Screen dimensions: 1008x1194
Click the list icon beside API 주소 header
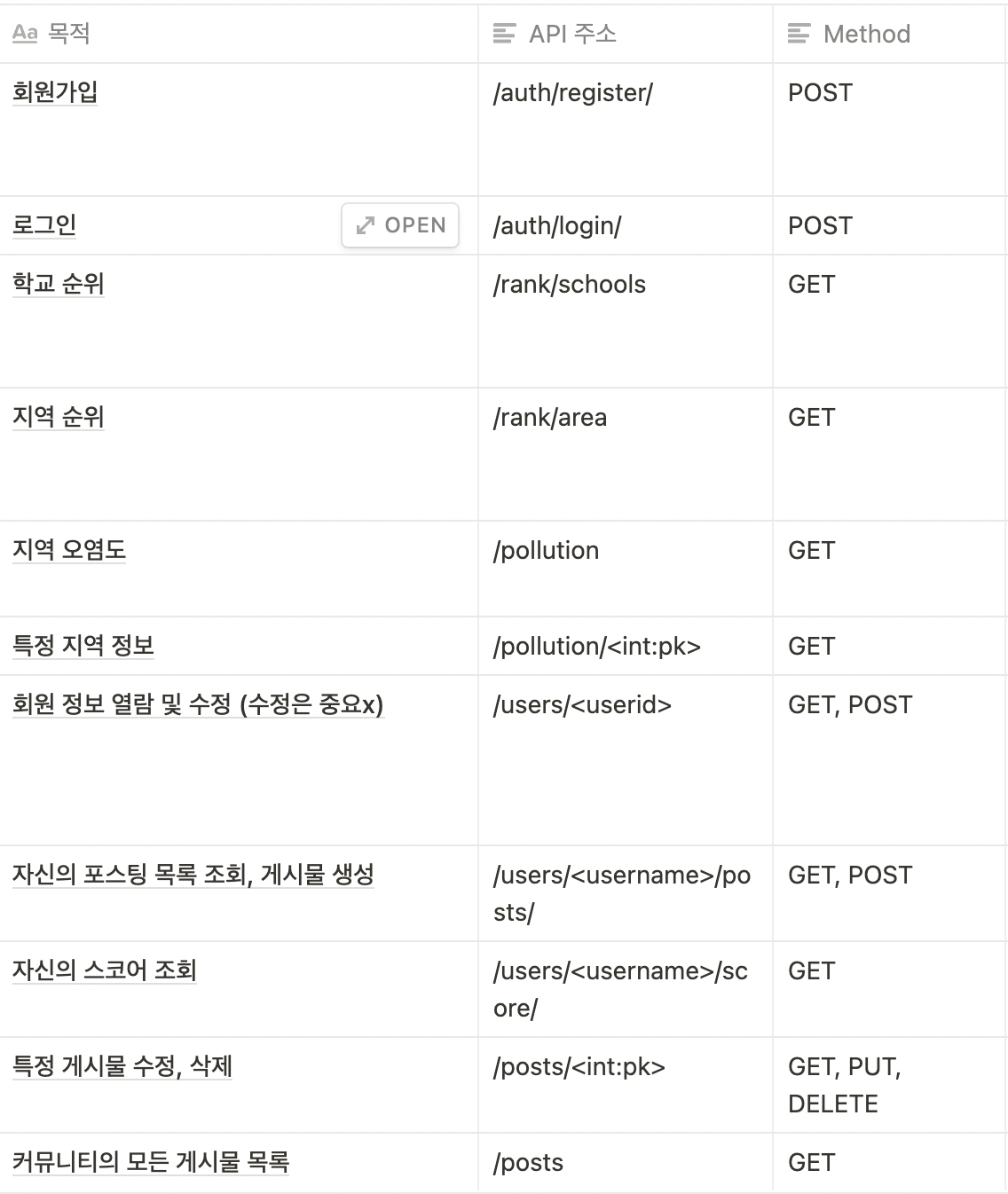[x=504, y=34]
